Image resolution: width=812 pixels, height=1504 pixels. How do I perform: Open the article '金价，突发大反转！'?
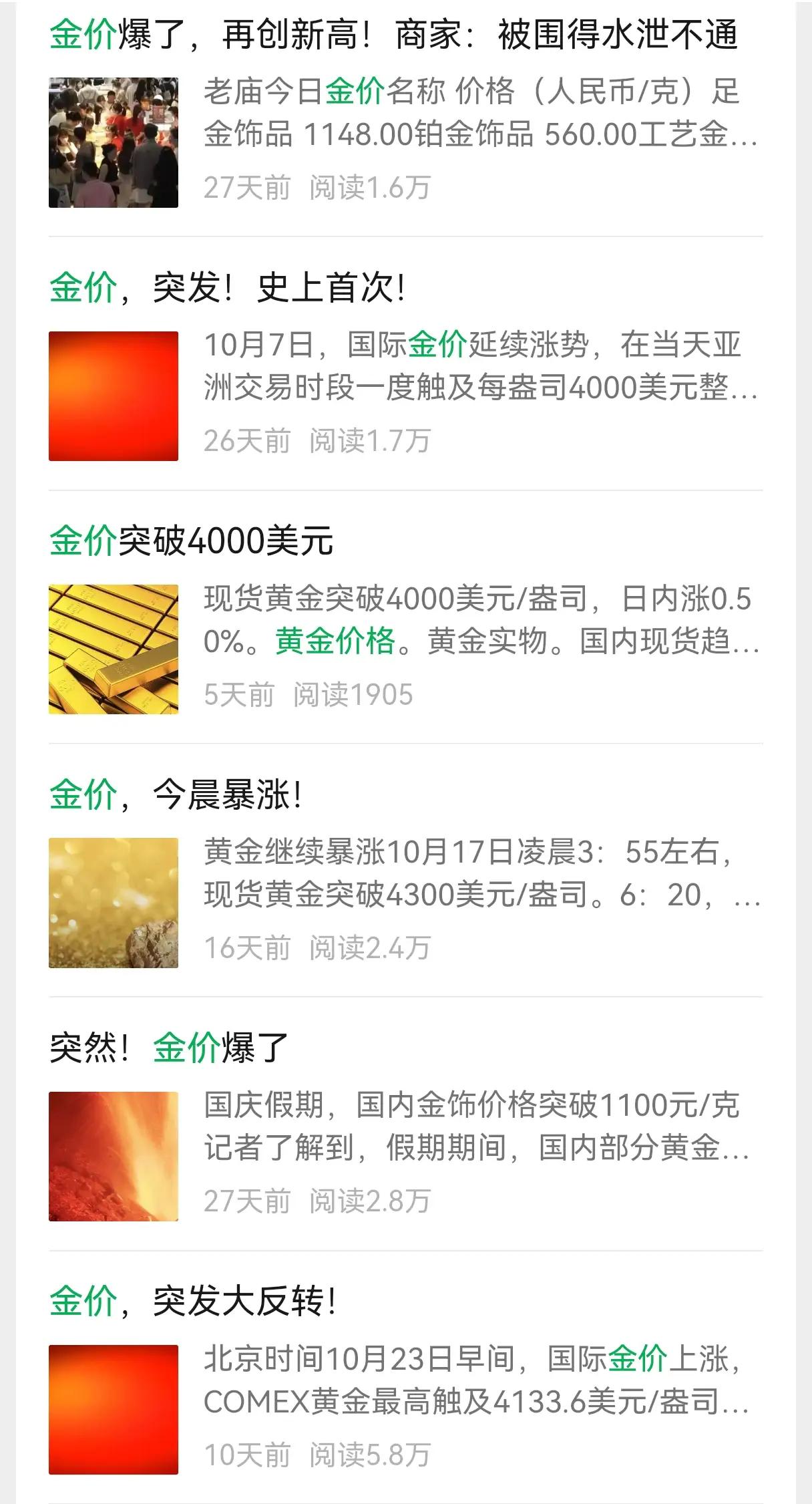point(193,1302)
